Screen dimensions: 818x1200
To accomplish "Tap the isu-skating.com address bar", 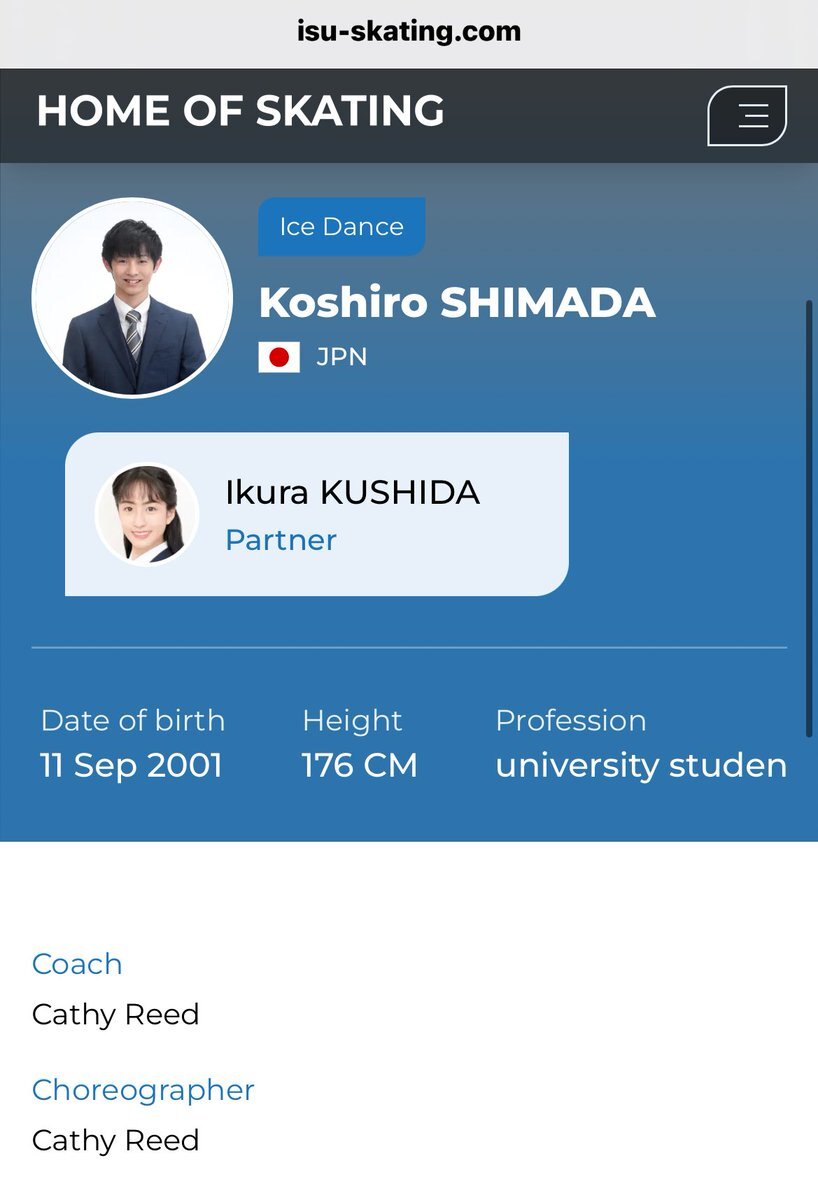I will click(409, 31).
